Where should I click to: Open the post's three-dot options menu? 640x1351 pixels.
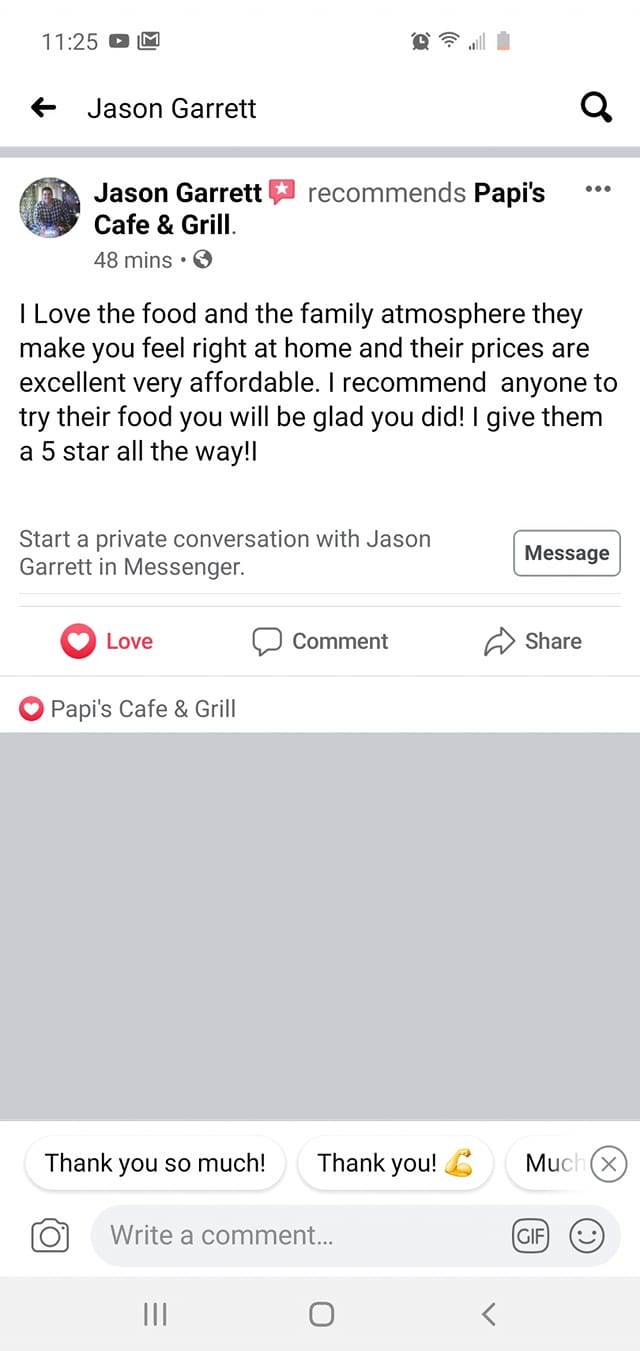[597, 189]
